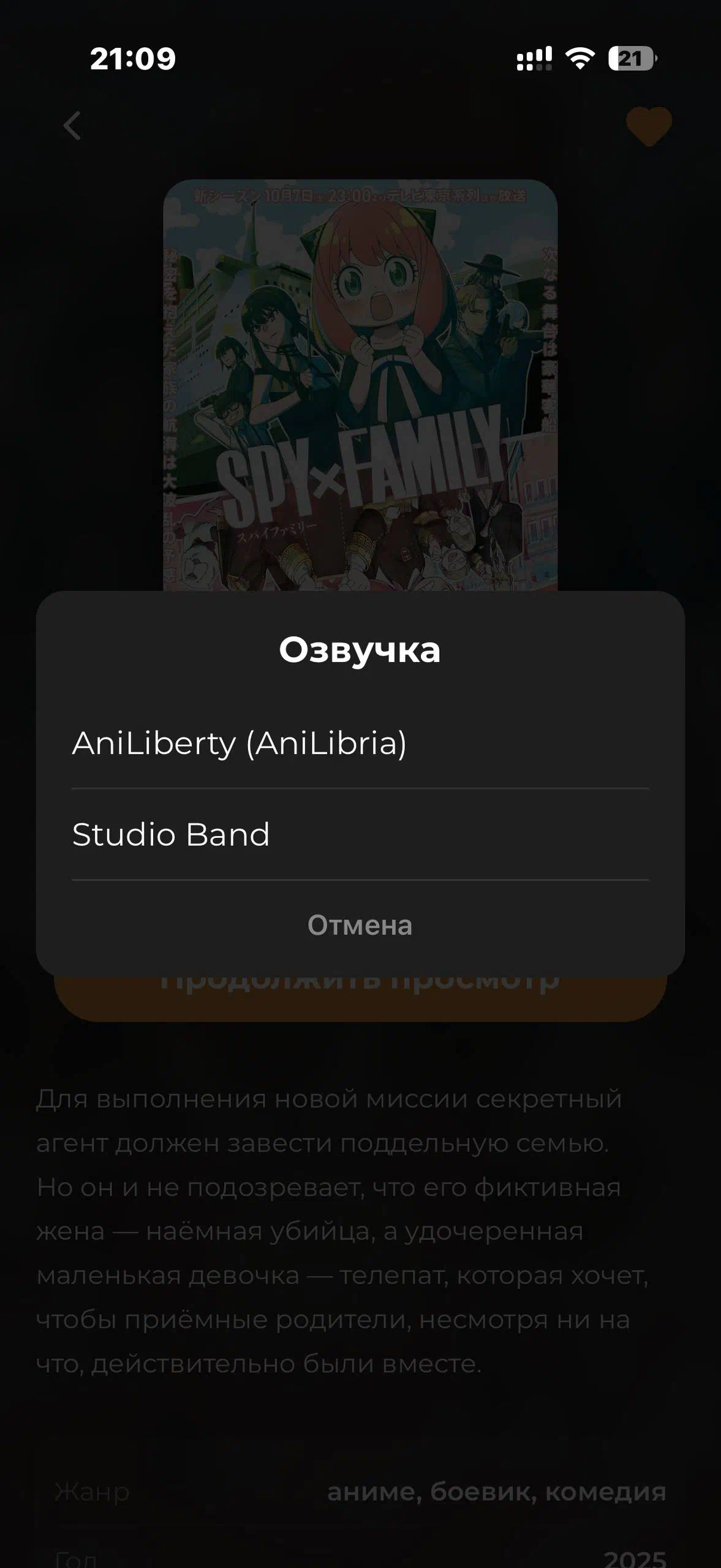The width and height of the screenshot is (721, 1568).
Task: Dismiss the dialog with Отмена
Action: [x=360, y=925]
